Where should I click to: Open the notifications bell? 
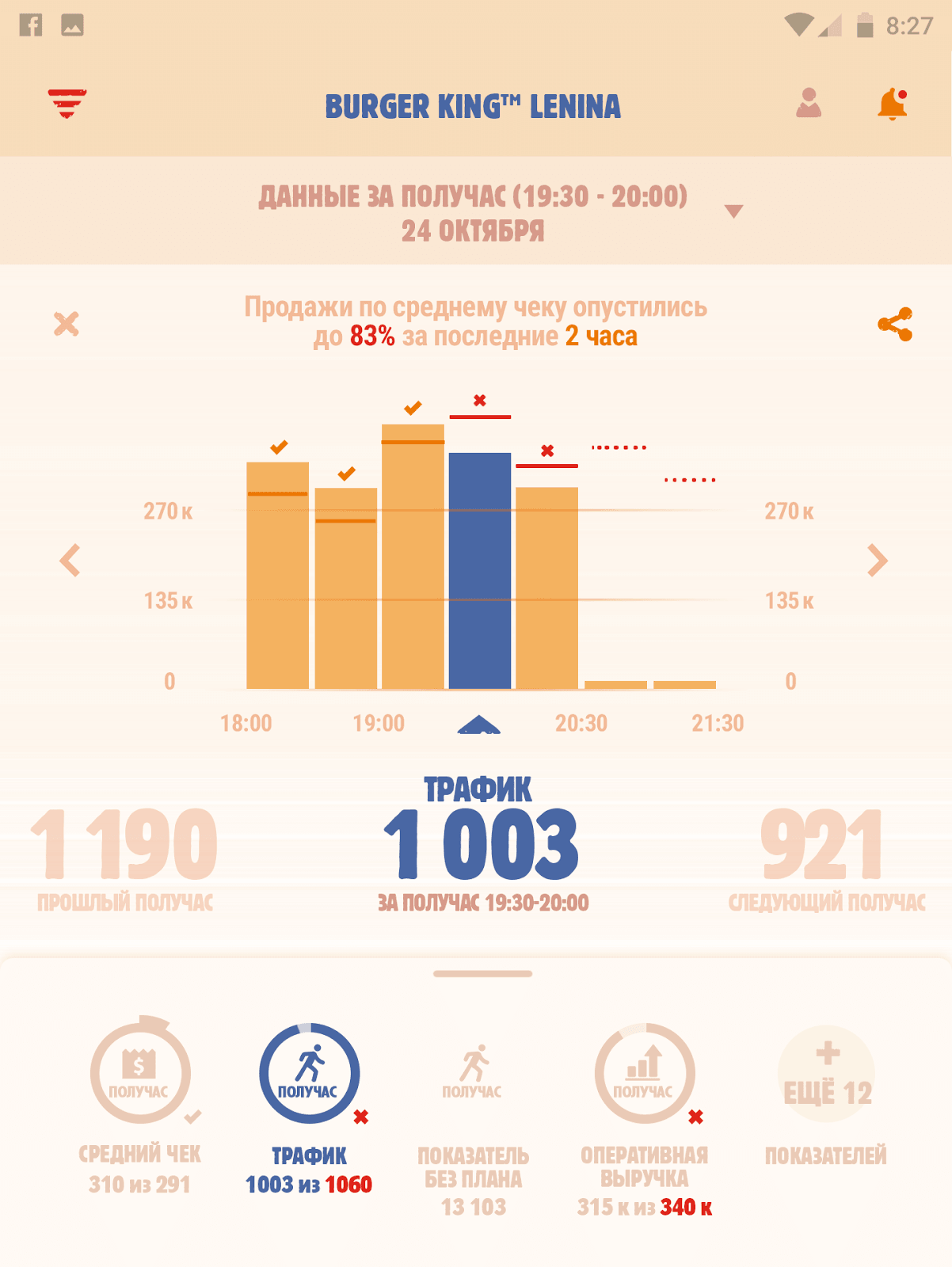[x=893, y=104]
